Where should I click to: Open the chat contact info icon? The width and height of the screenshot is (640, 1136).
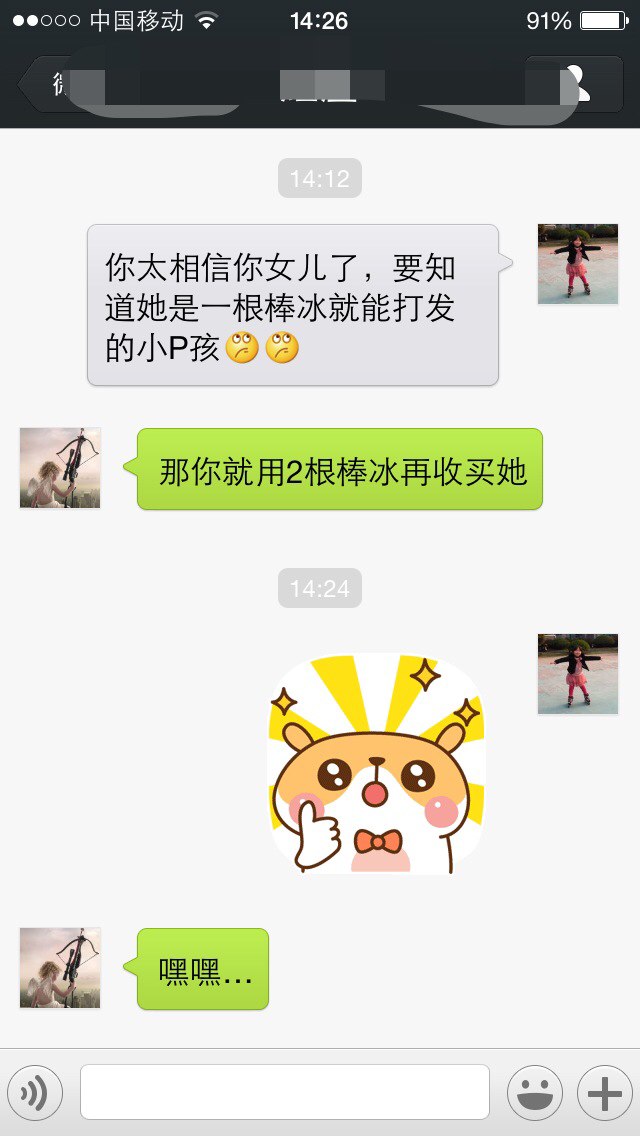[x=574, y=84]
